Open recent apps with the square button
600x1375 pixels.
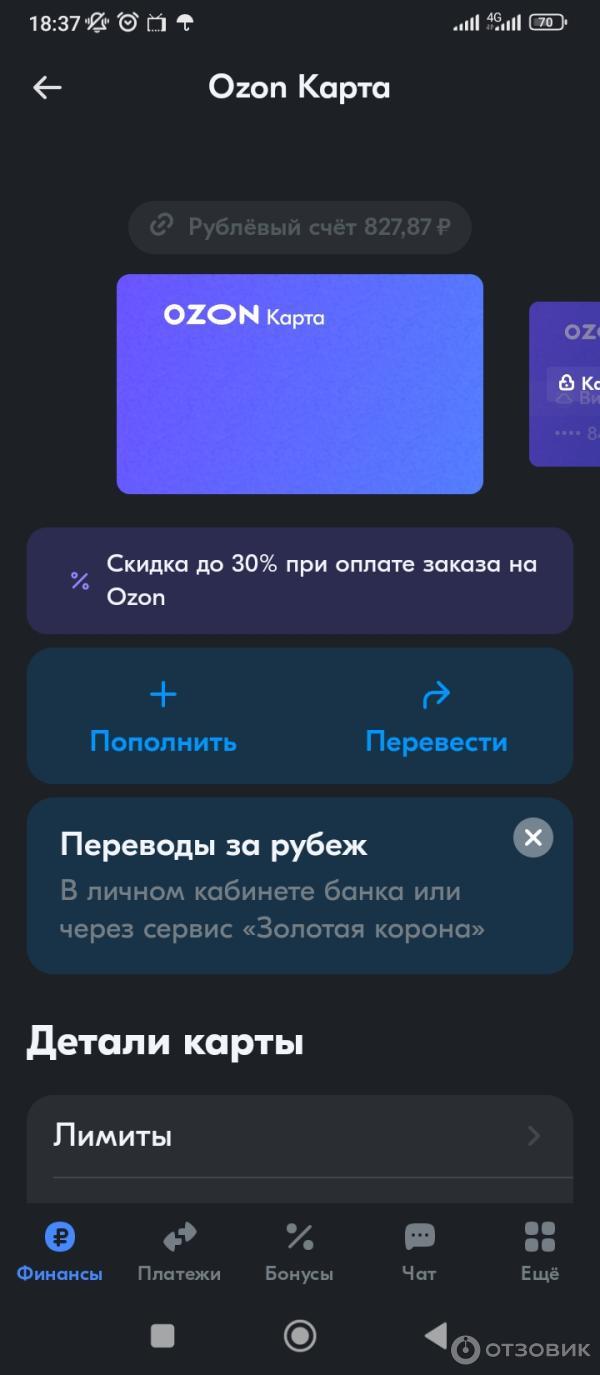(x=162, y=1336)
